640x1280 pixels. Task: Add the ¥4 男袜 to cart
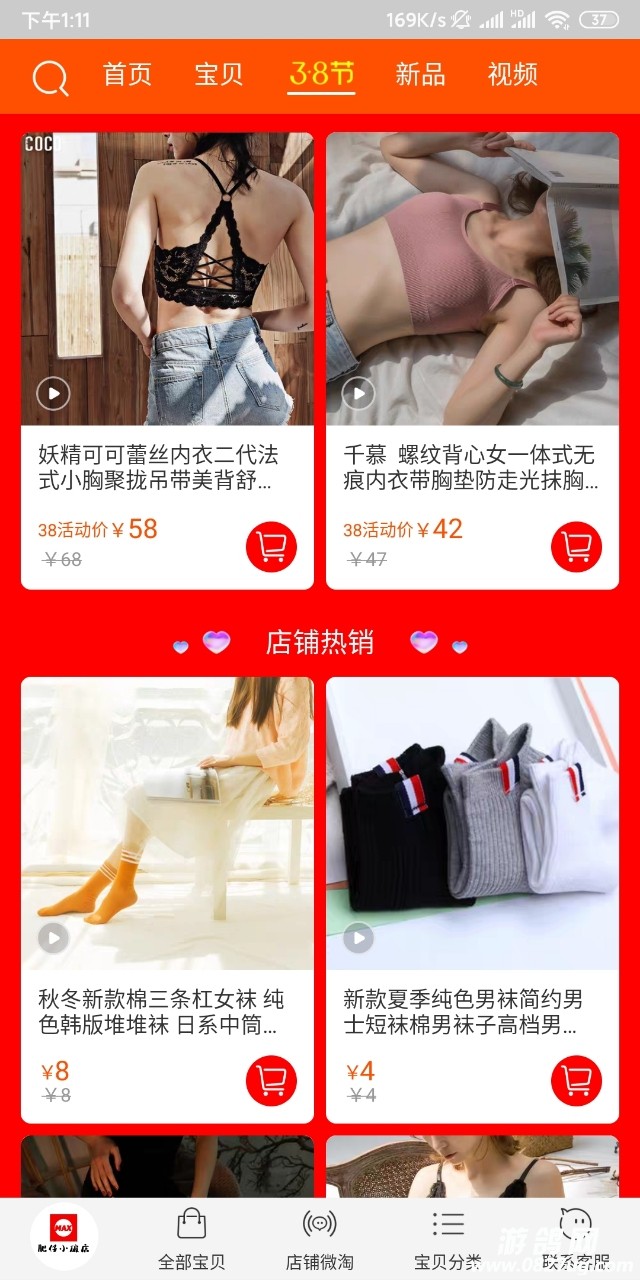click(576, 1081)
